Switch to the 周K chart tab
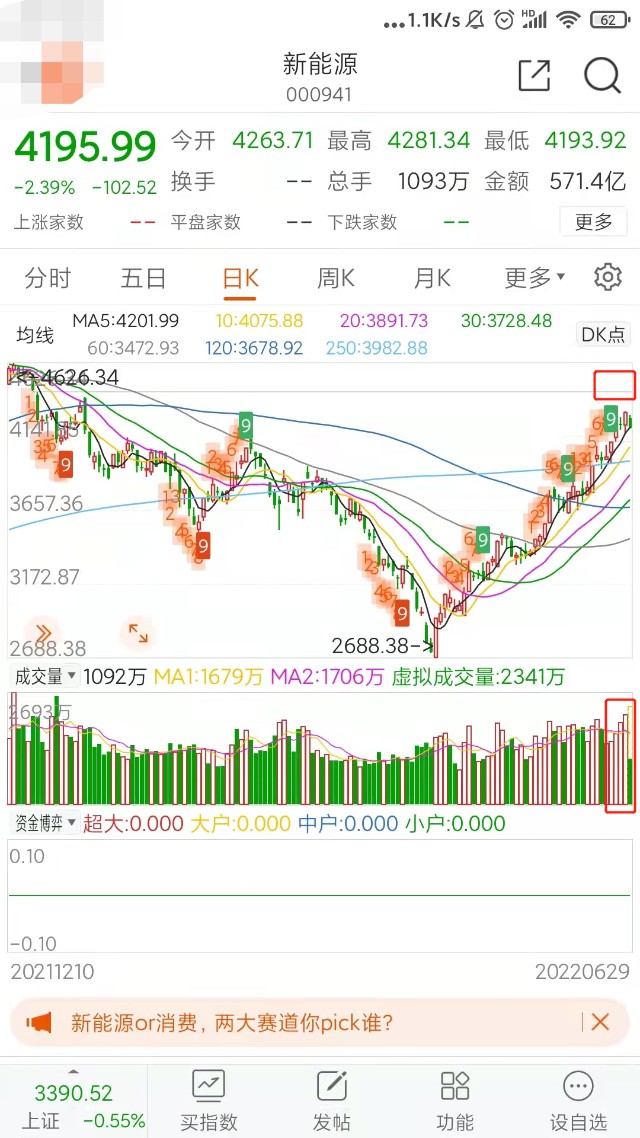Viewport: 640px width, 1138px height. [x=336, y=278]
